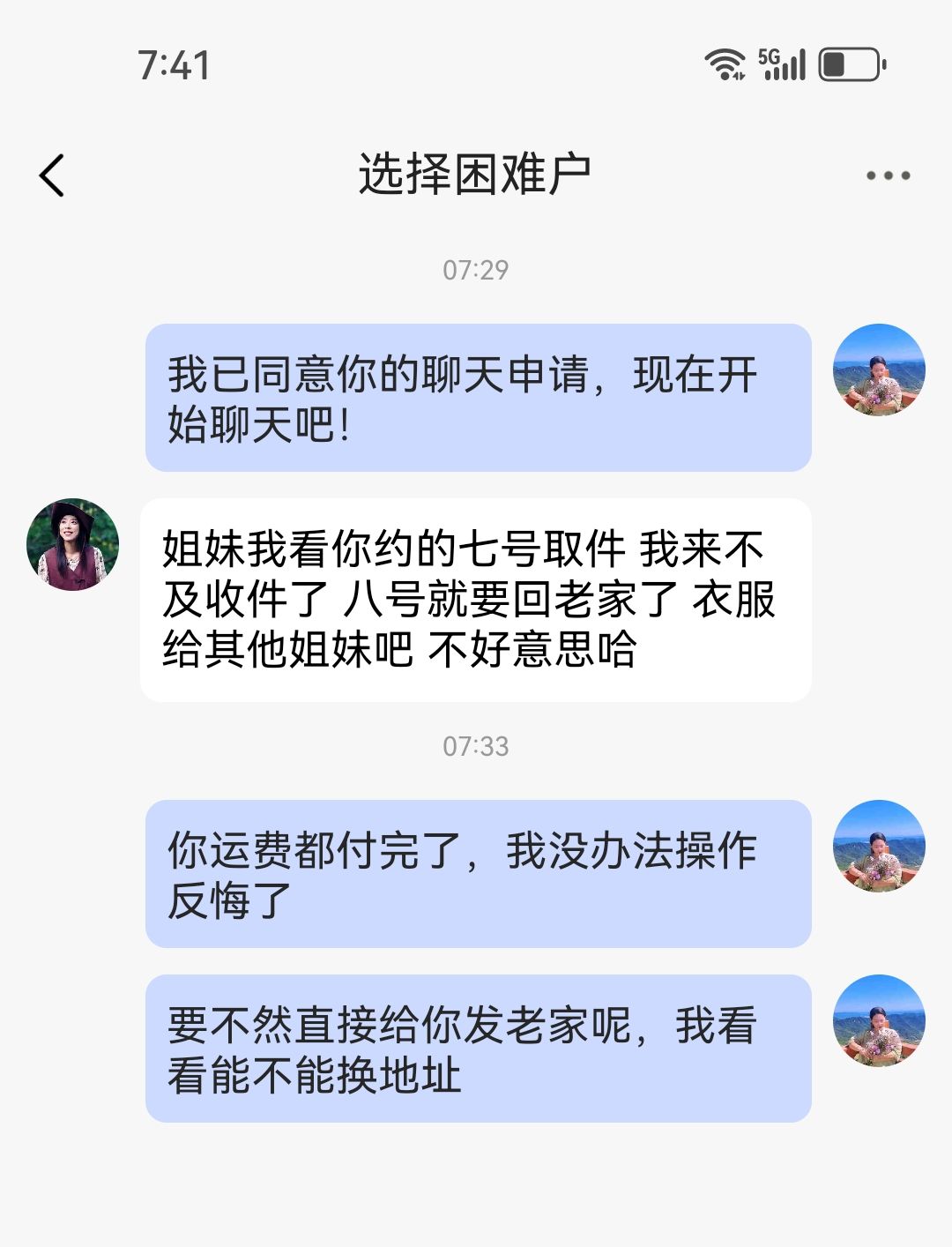Go back from the 选择困难户 chat
952x1247 pixels.
click(x=53, y=175)
